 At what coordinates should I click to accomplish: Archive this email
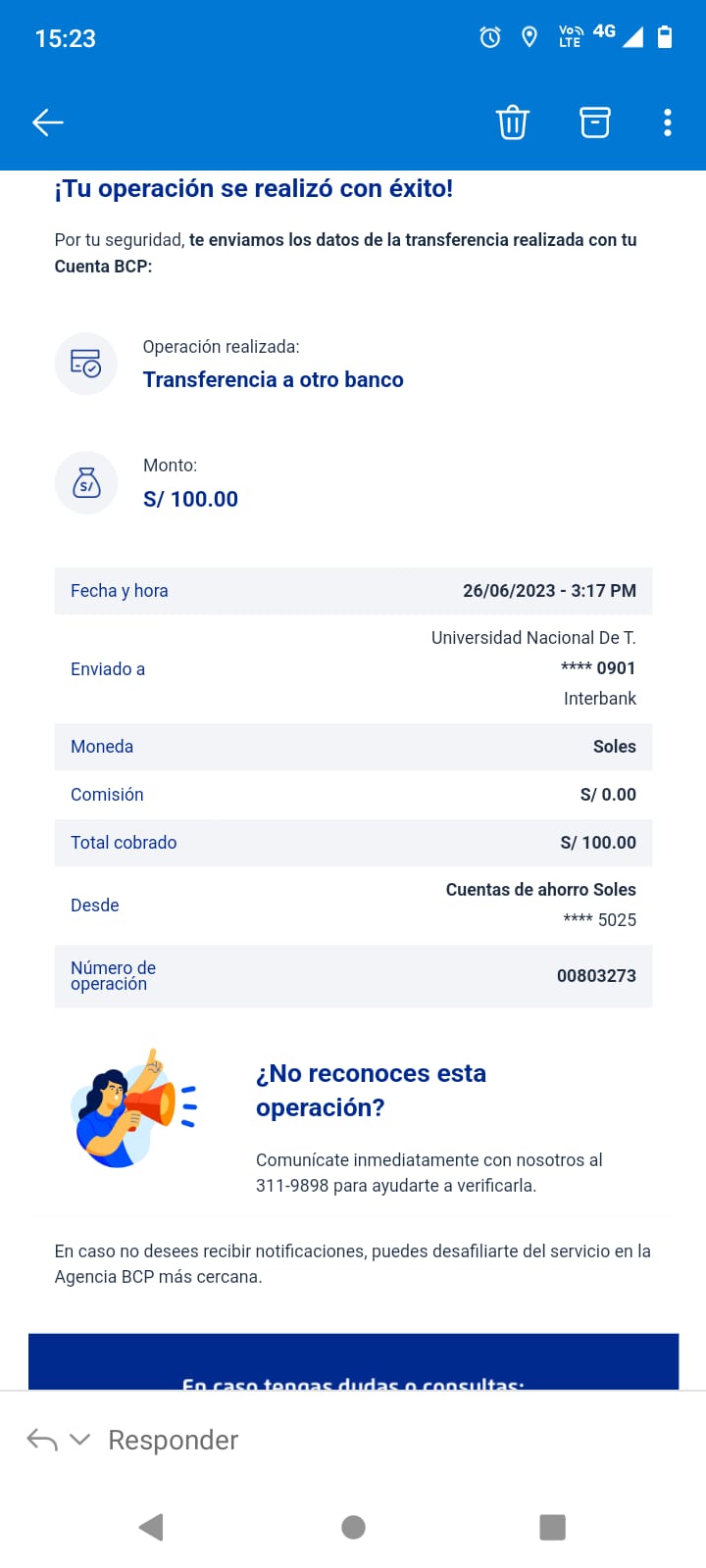pyautogui.click(x=595, y=122)
